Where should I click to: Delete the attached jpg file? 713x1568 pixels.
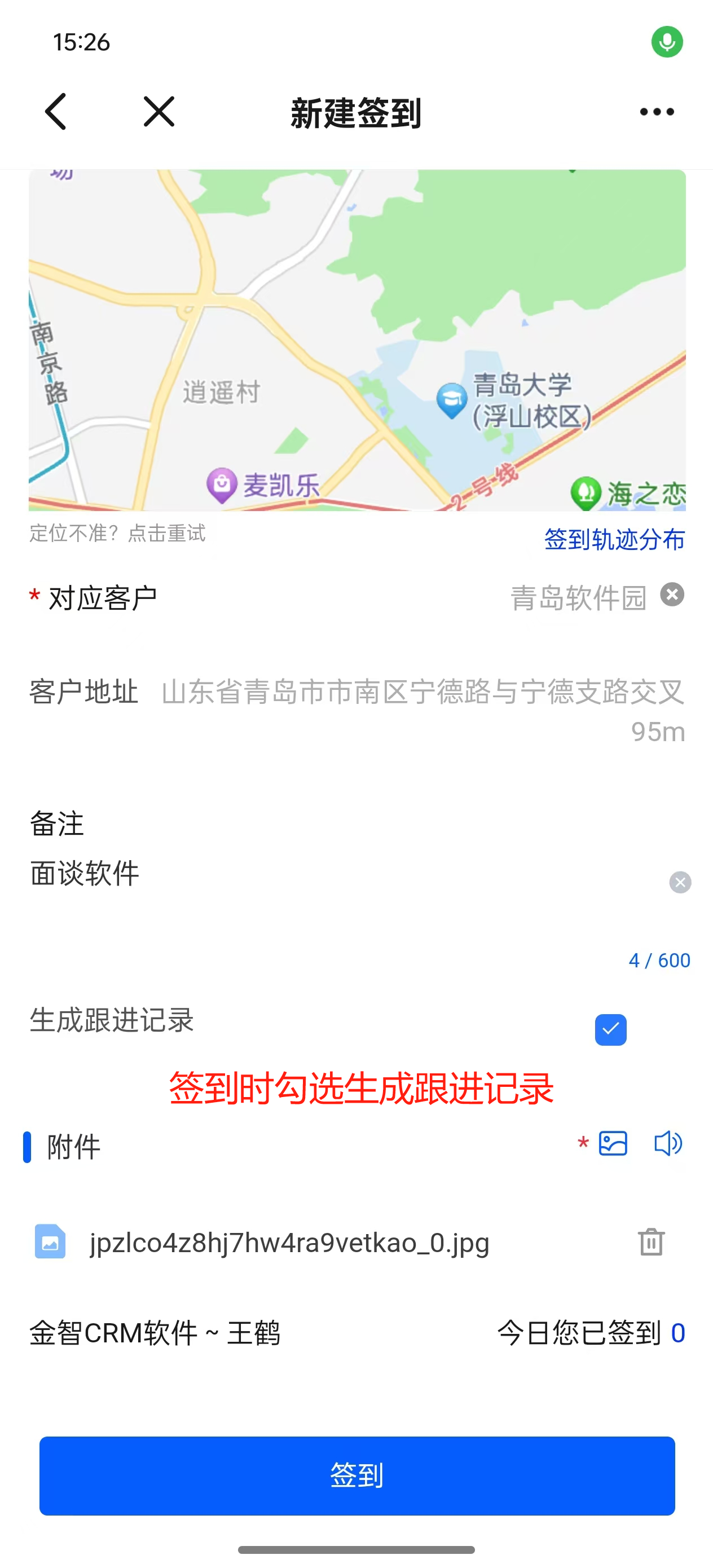click(x=651, y=1242)
